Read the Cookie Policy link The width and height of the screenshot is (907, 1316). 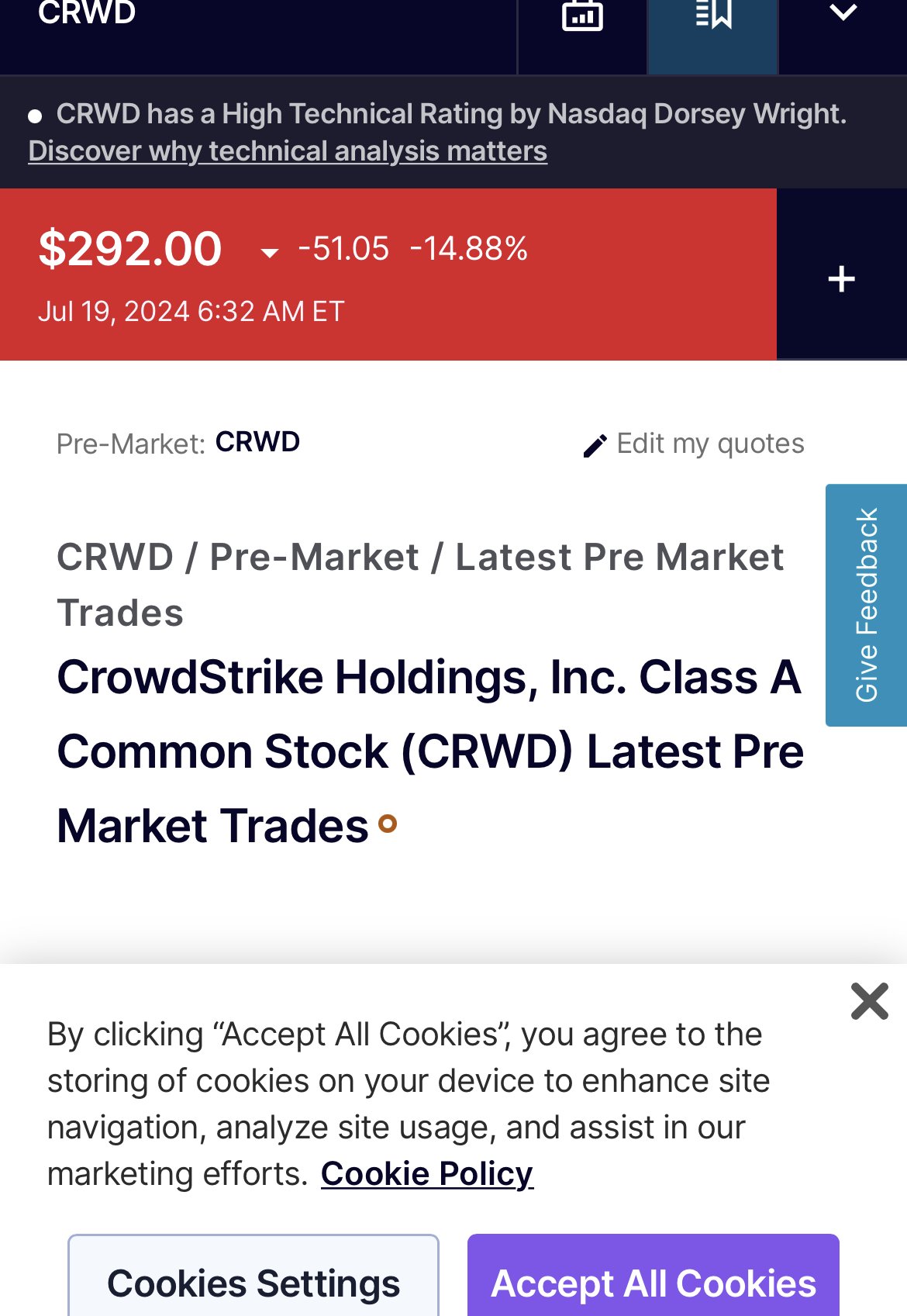click(x=426, y=1173)
